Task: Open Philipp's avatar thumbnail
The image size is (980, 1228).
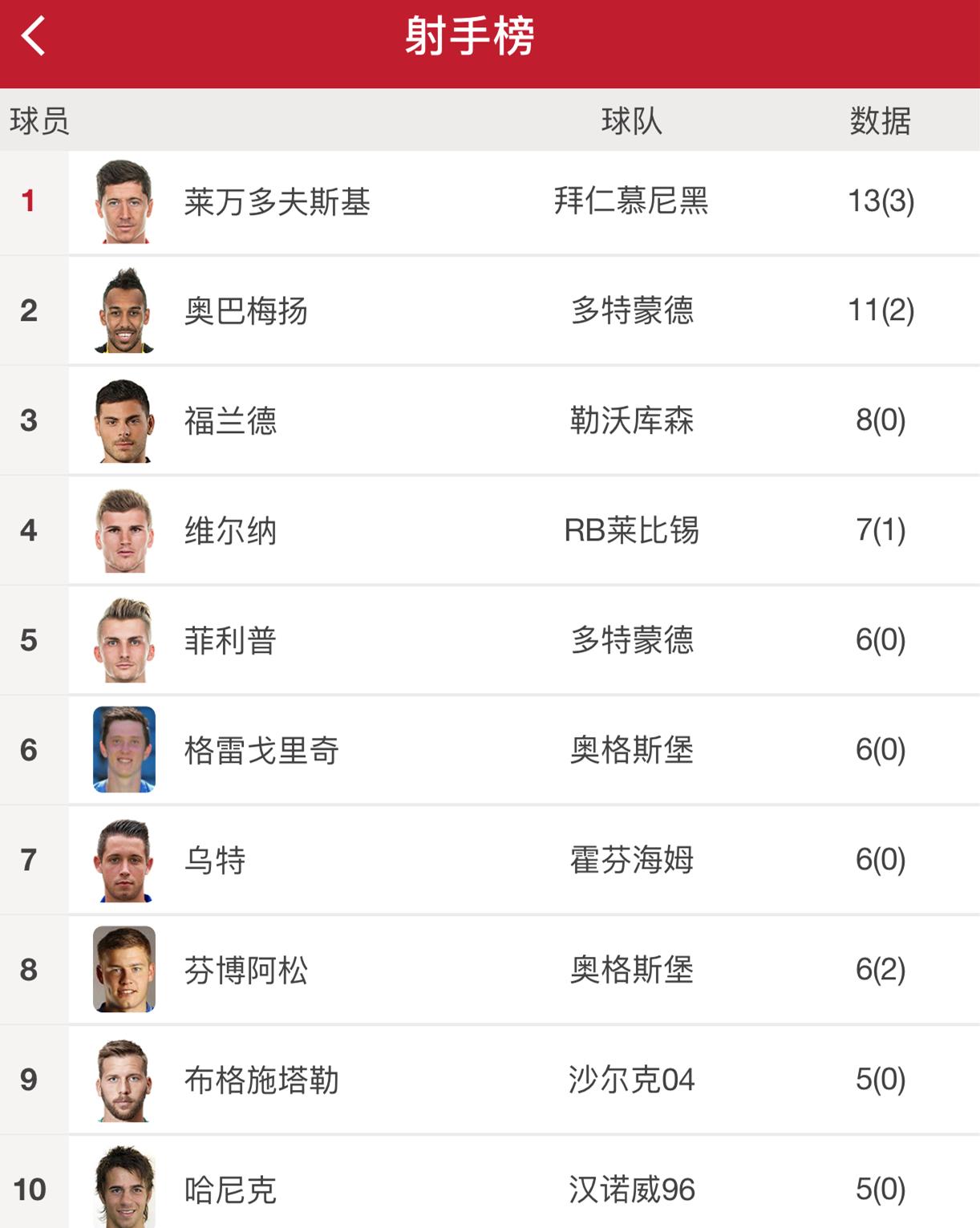Action: click(x=126, y=640)
